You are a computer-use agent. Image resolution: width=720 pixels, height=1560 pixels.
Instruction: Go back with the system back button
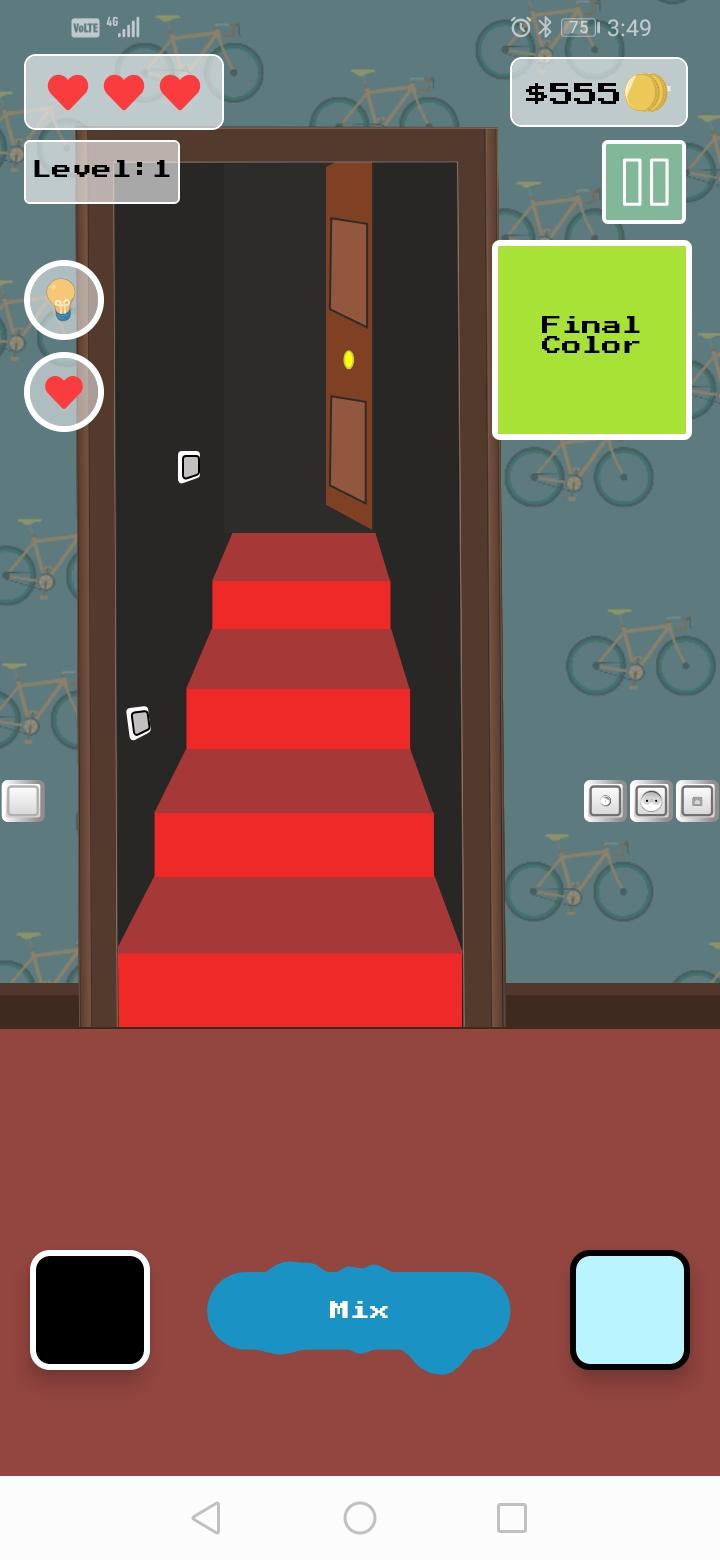click(x=206, y=1518)
